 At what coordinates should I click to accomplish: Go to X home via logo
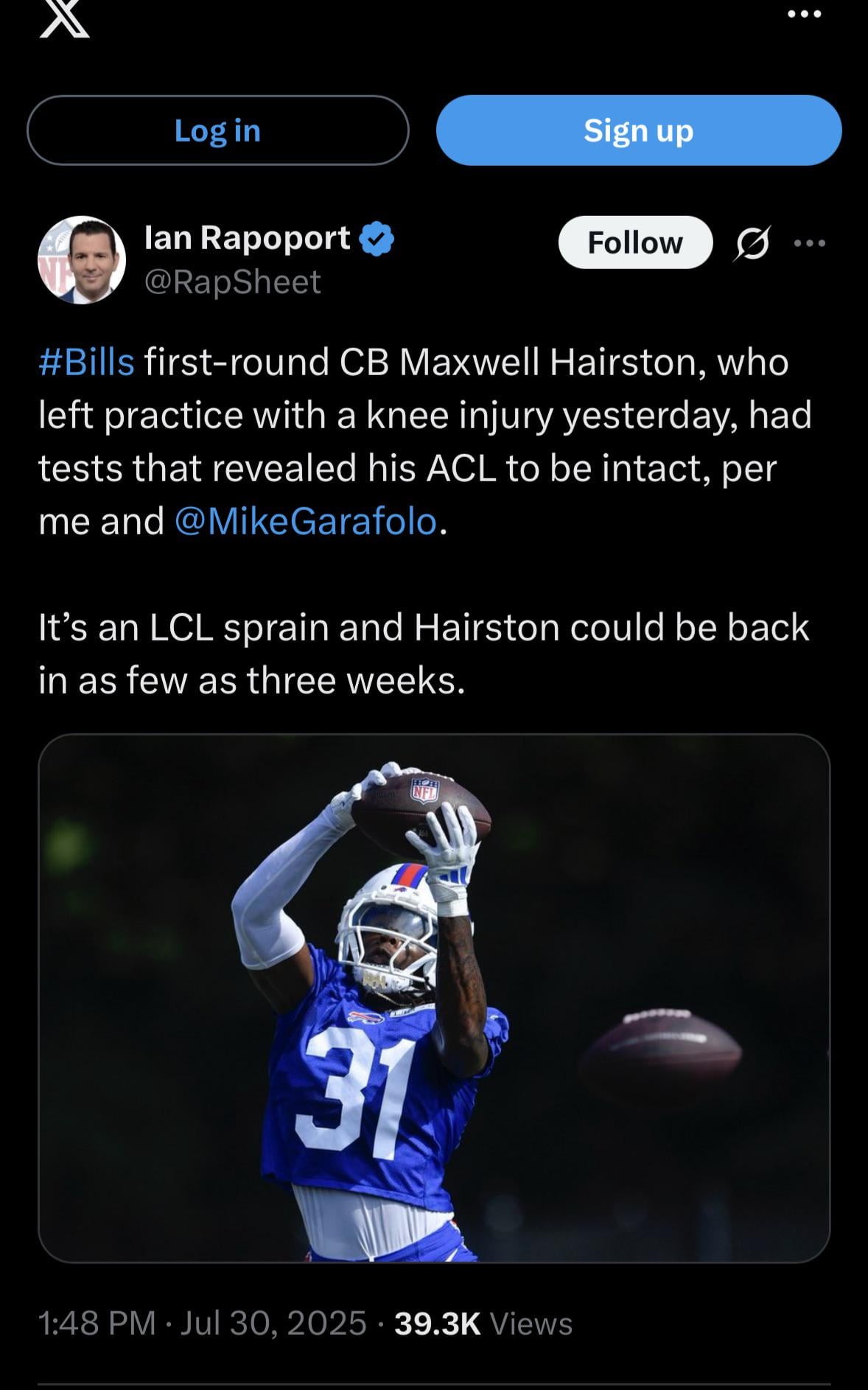tap(64, 18)
